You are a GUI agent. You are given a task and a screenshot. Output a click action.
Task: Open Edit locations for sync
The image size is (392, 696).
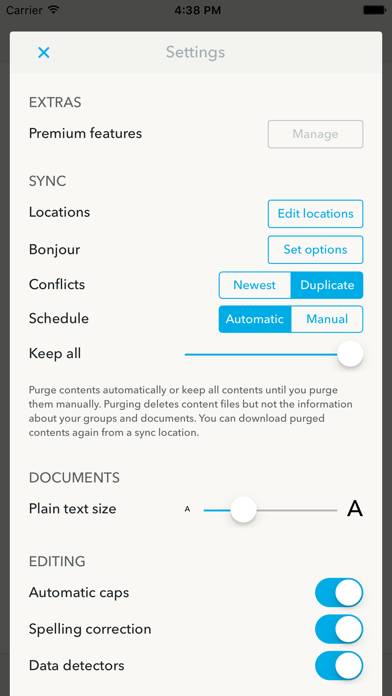[x=315, y=214]
